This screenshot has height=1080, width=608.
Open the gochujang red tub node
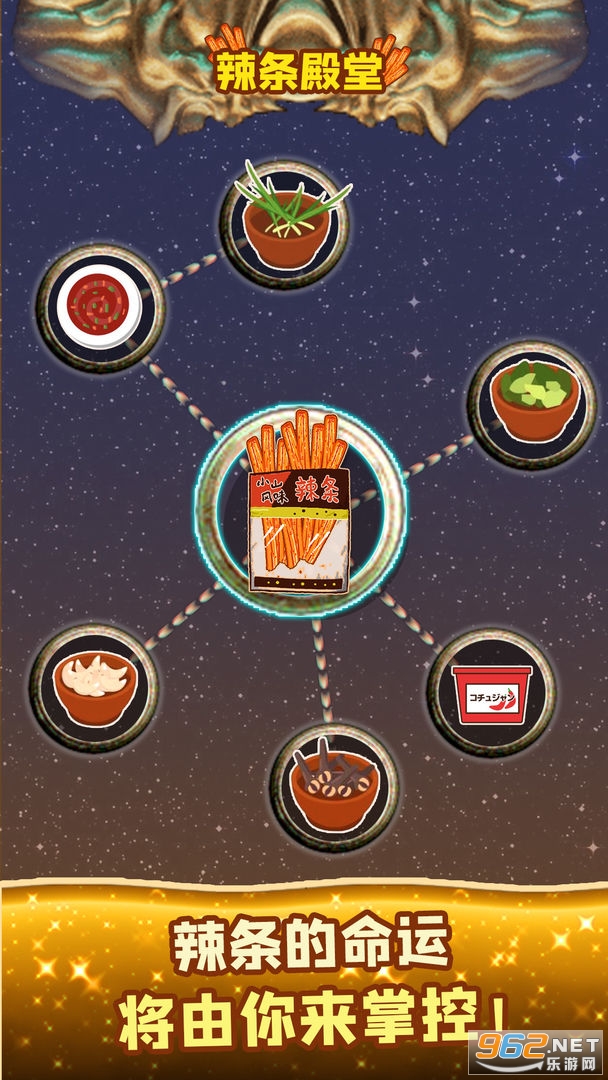tap(491, 691)
